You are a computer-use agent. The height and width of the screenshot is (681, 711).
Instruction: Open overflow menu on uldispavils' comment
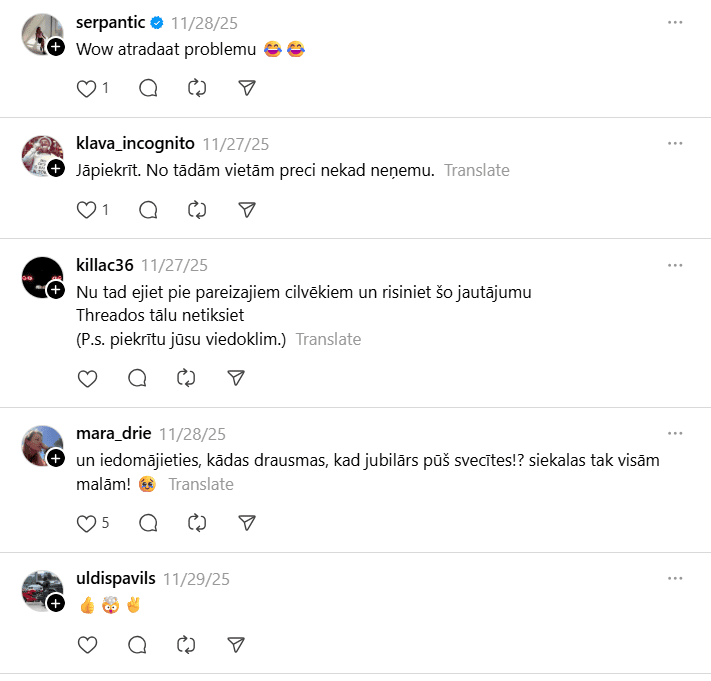coord(675,578)
